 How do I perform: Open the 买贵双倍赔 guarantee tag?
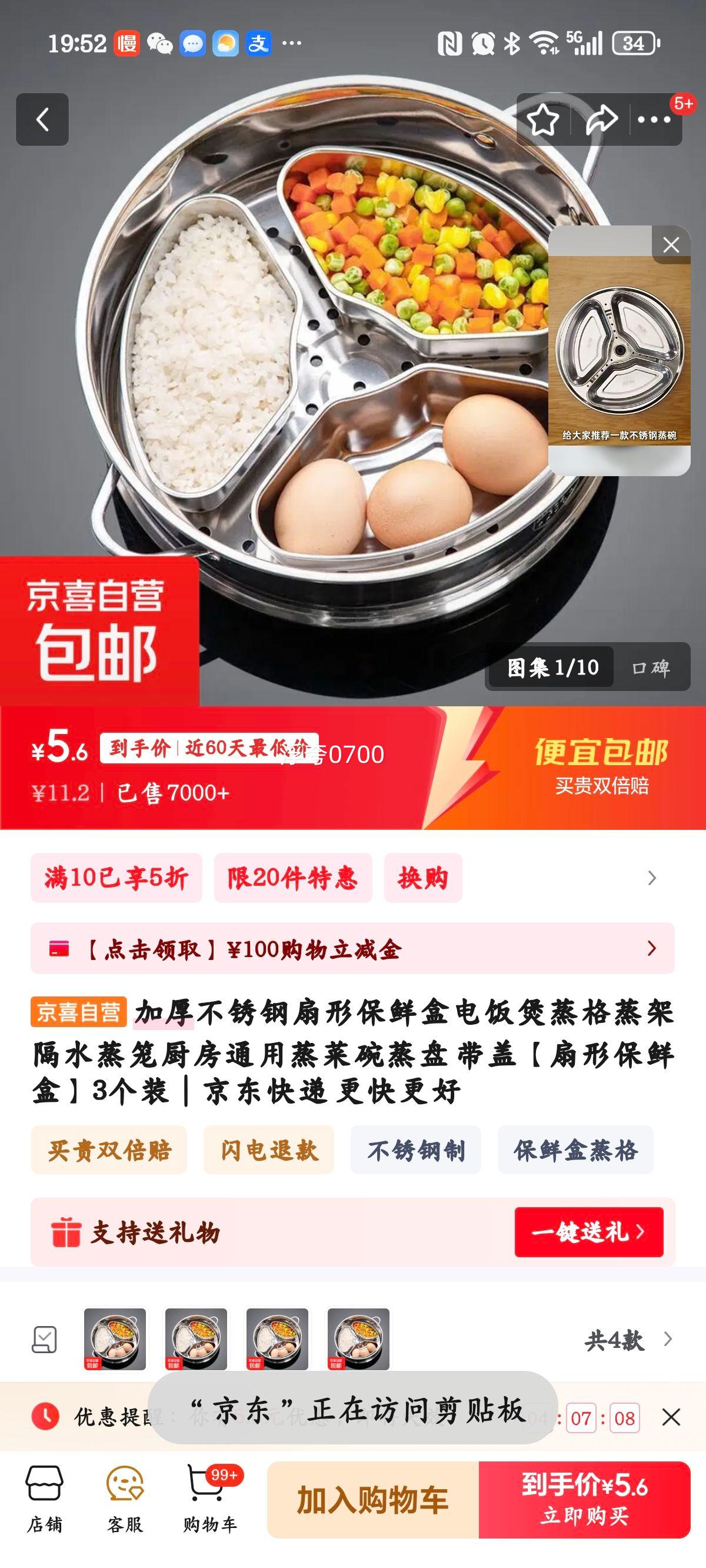(x=109, y=1150)
